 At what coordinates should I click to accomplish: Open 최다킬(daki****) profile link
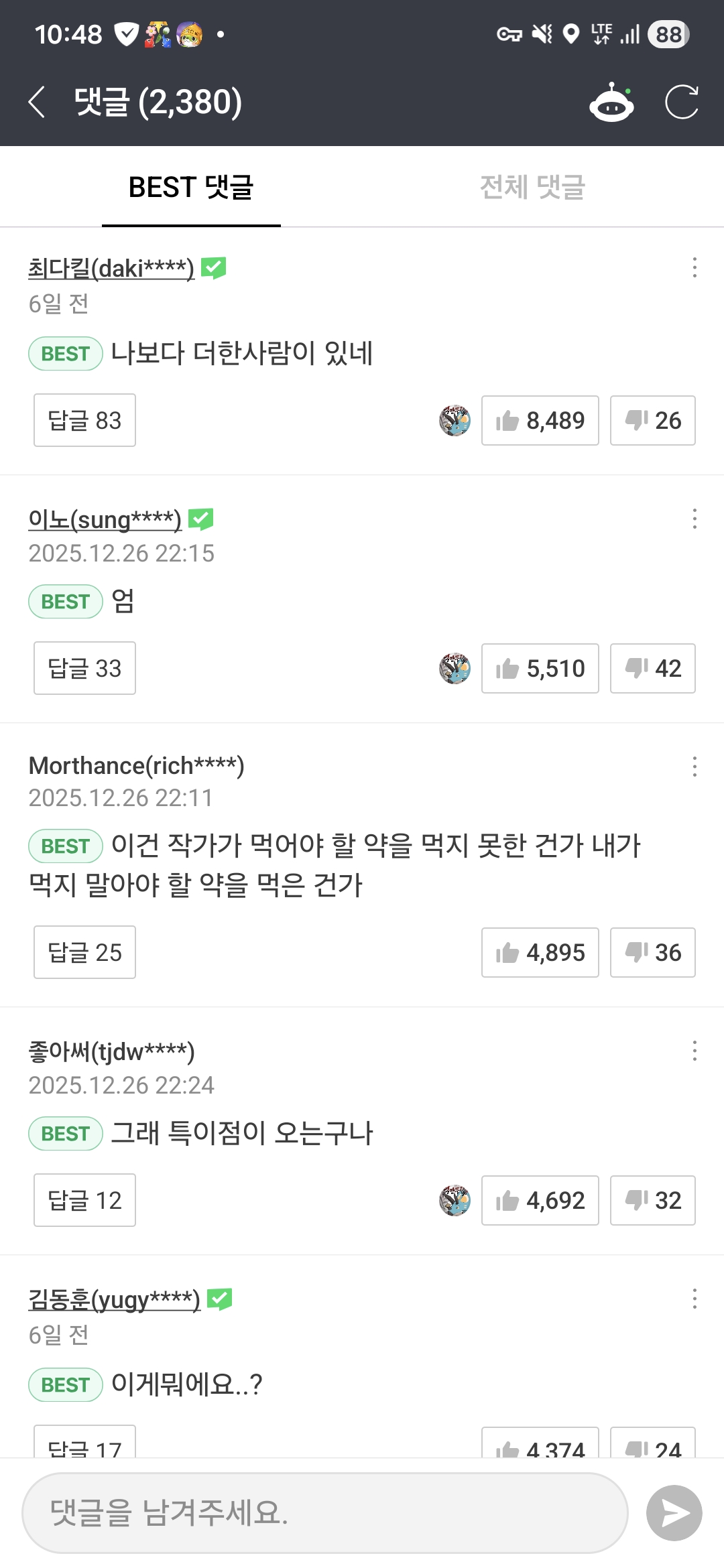point(111,269)
